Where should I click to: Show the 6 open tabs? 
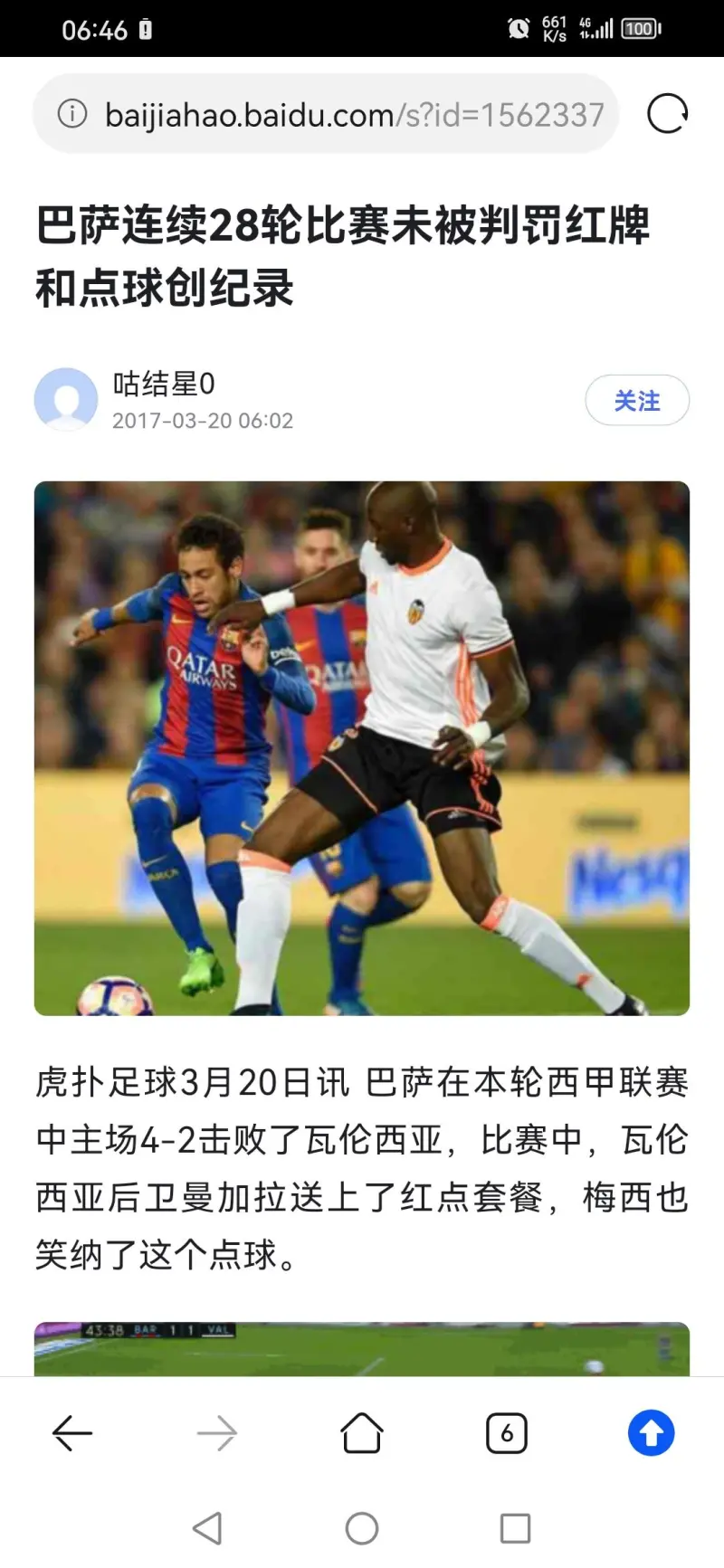[507, 1433]
